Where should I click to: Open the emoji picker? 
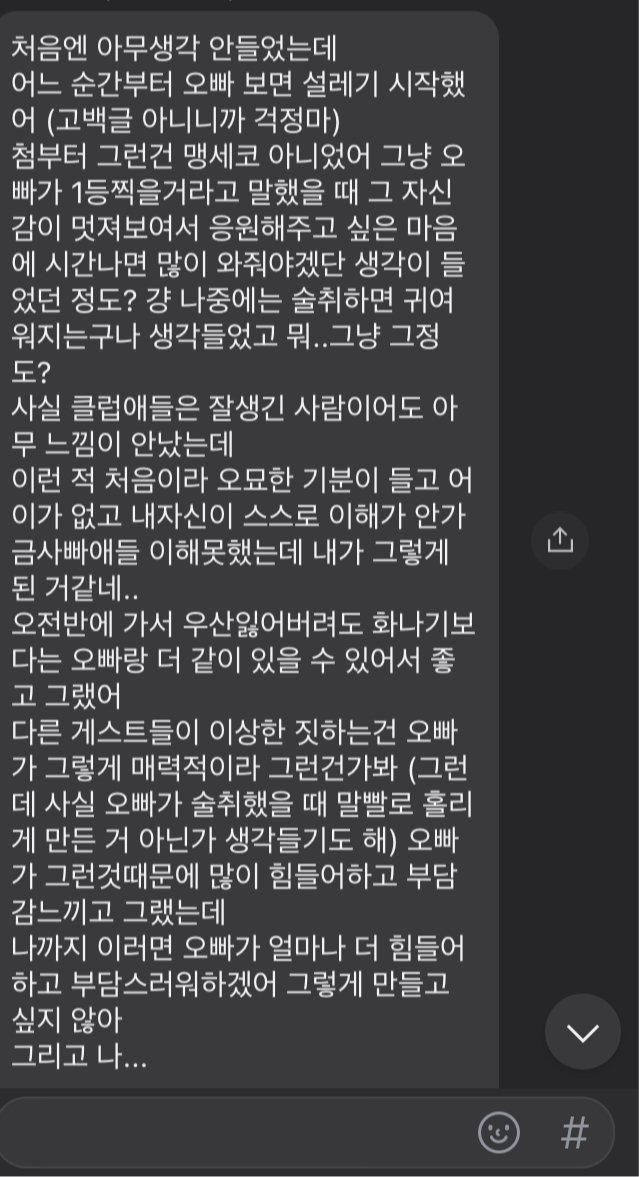[499, 1133]
